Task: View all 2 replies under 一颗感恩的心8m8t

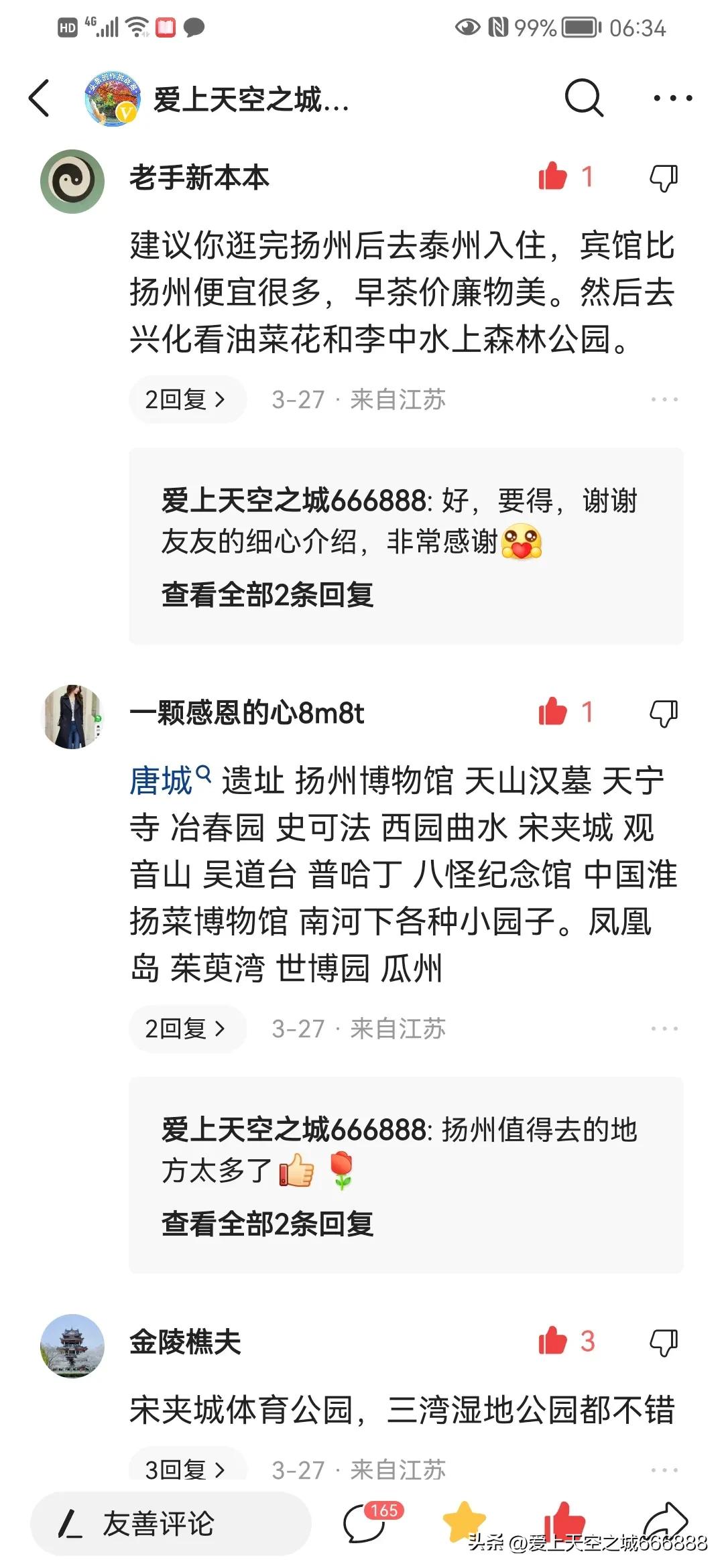Action: 267,1224
